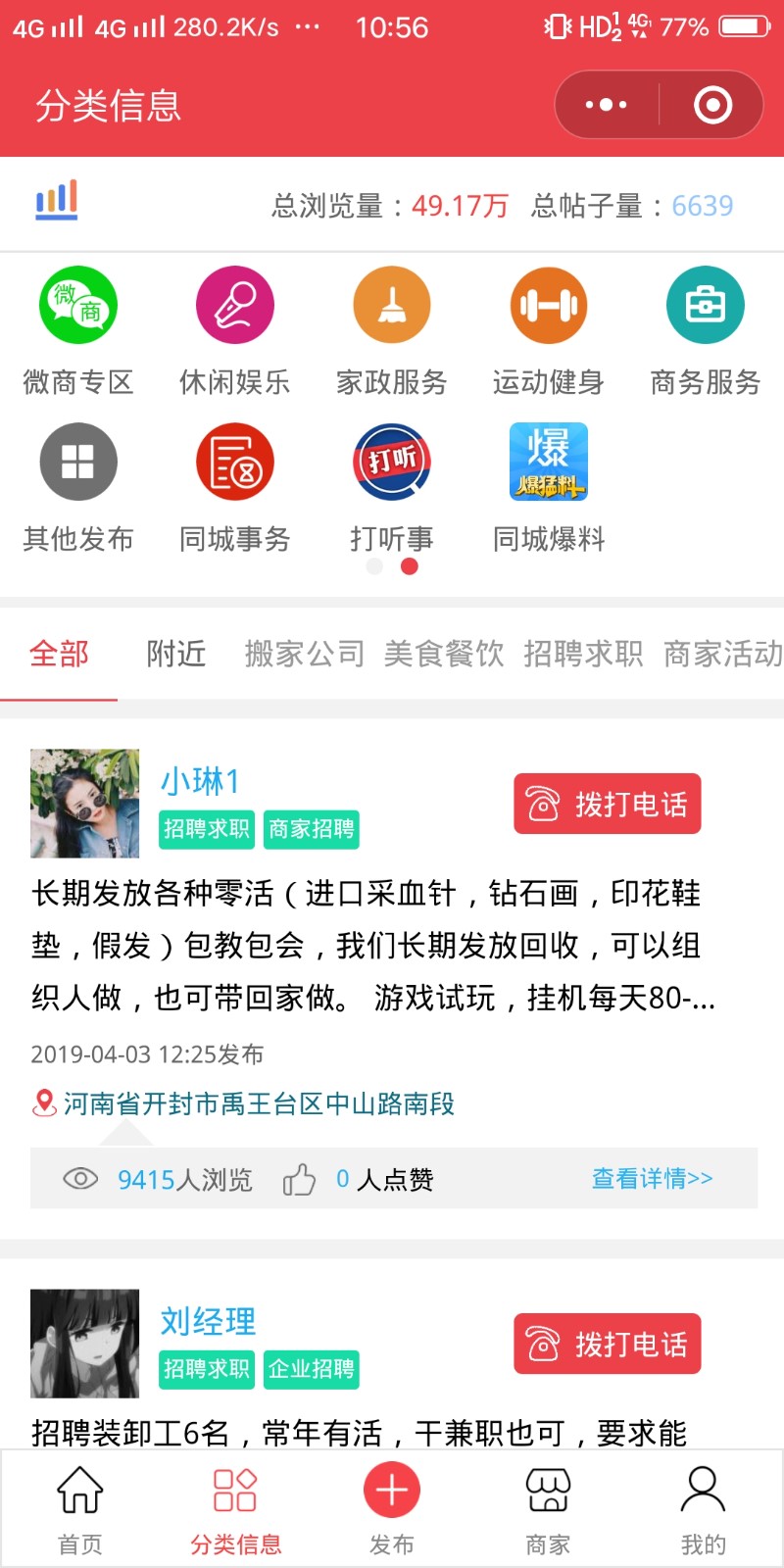Select the 招聘求职 filter tab
This screenshot has width=784, height=1568.
tap(583, 653)
